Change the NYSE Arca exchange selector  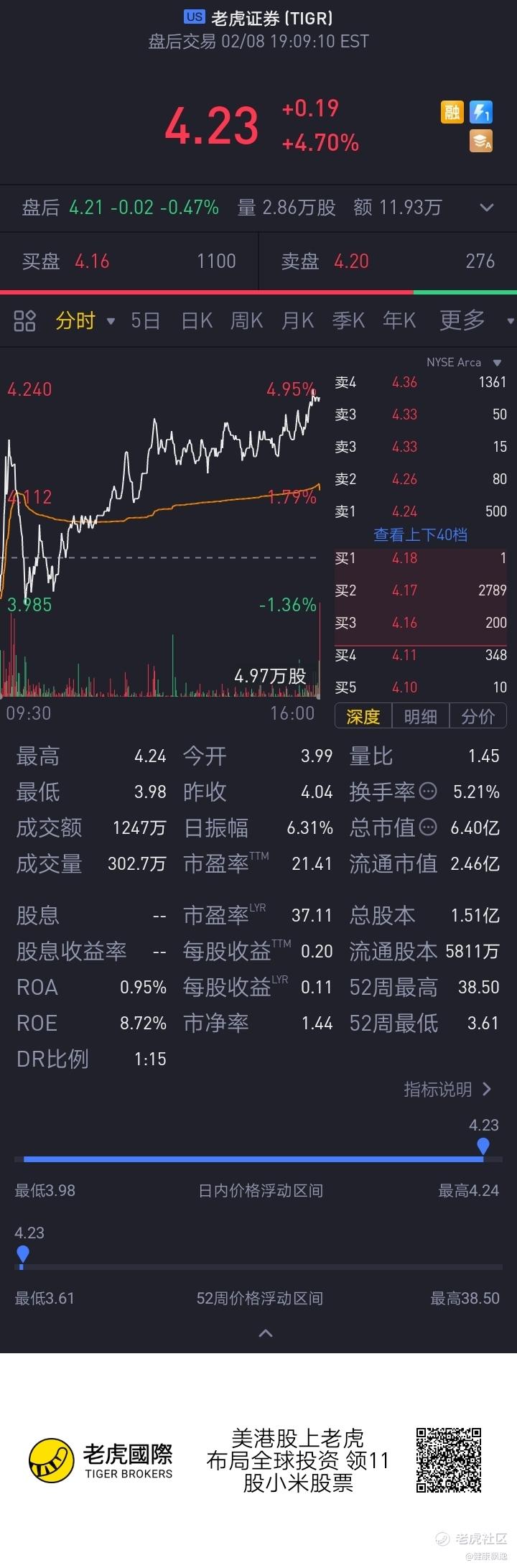coord(464,363)
